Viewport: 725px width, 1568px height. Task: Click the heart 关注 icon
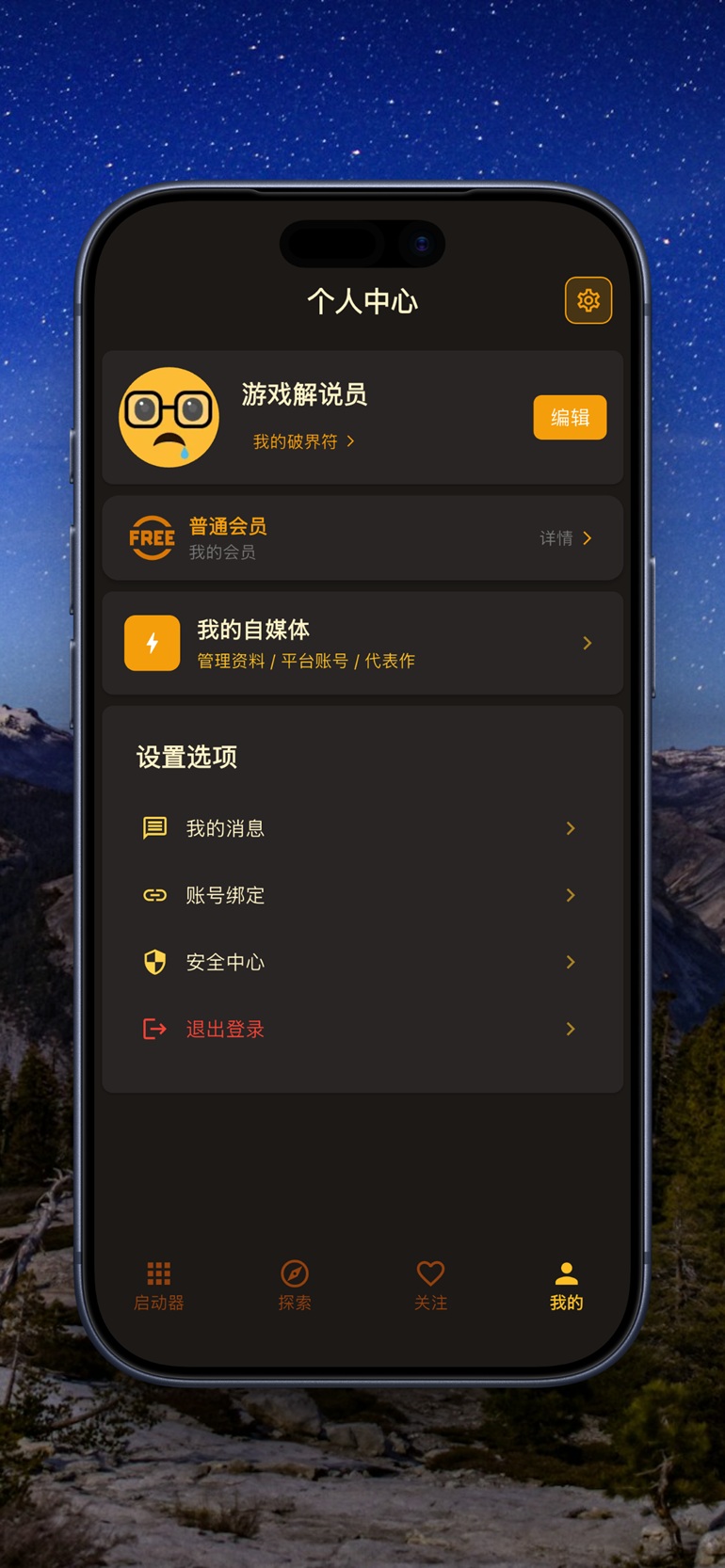pyautogui.click(x=431, y=1272)
